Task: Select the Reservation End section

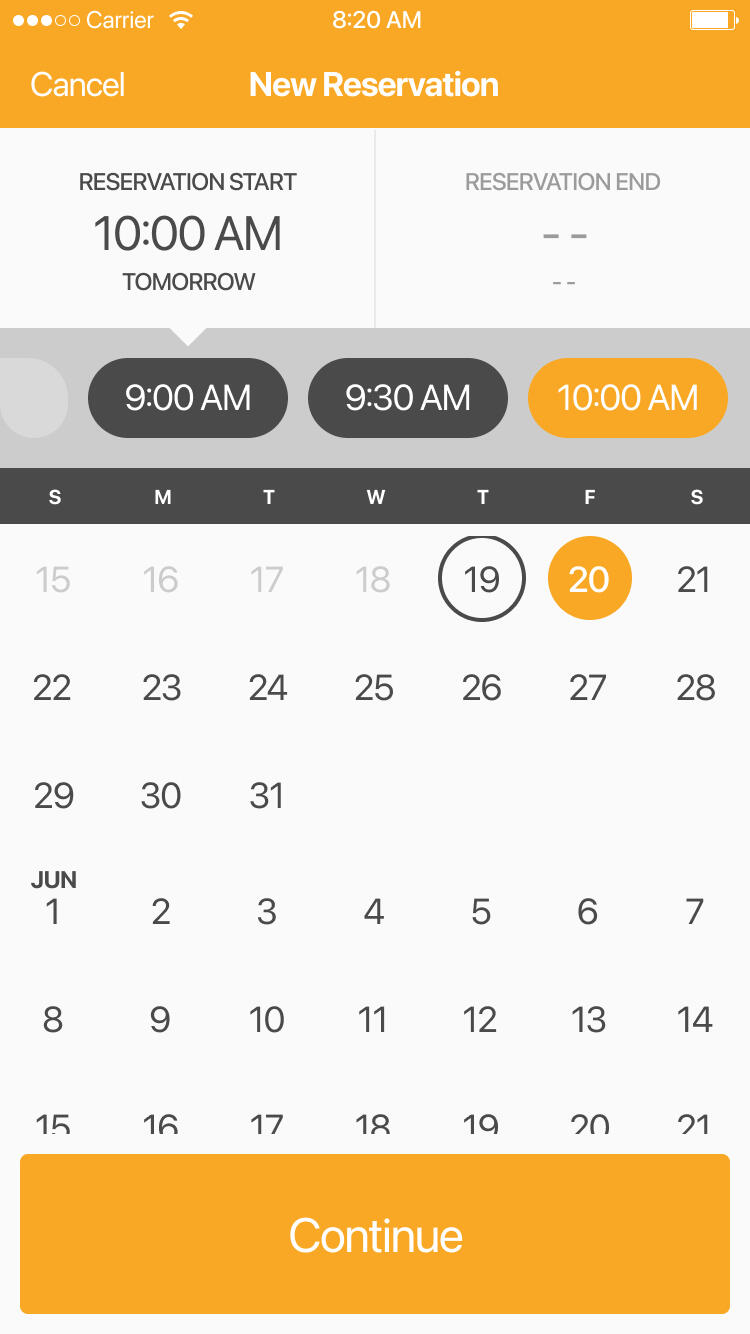Action: coord(562,230)
